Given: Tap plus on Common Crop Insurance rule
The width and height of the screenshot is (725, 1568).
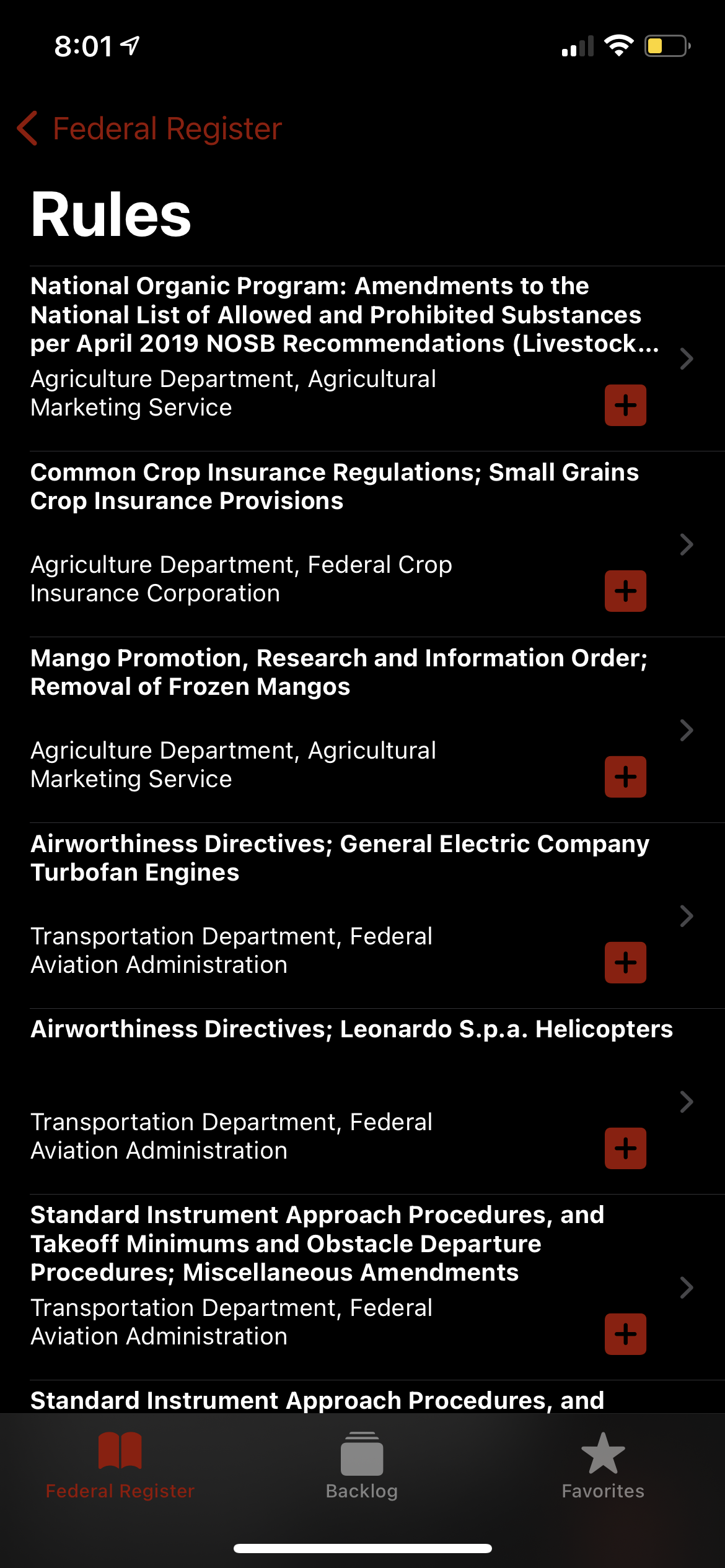Looking at the screenshot, I should tap(625, 591).
